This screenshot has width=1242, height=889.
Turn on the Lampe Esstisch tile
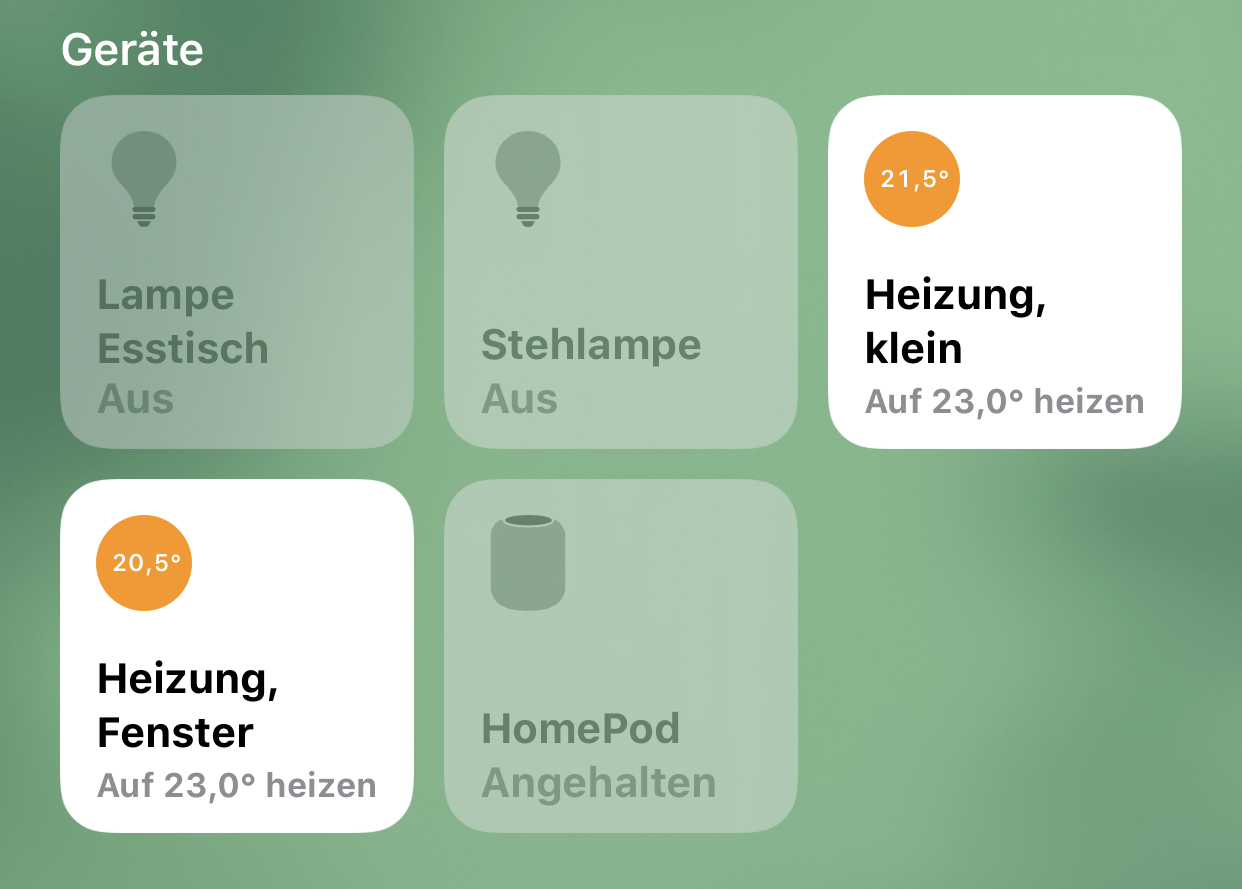click(237, 272)
